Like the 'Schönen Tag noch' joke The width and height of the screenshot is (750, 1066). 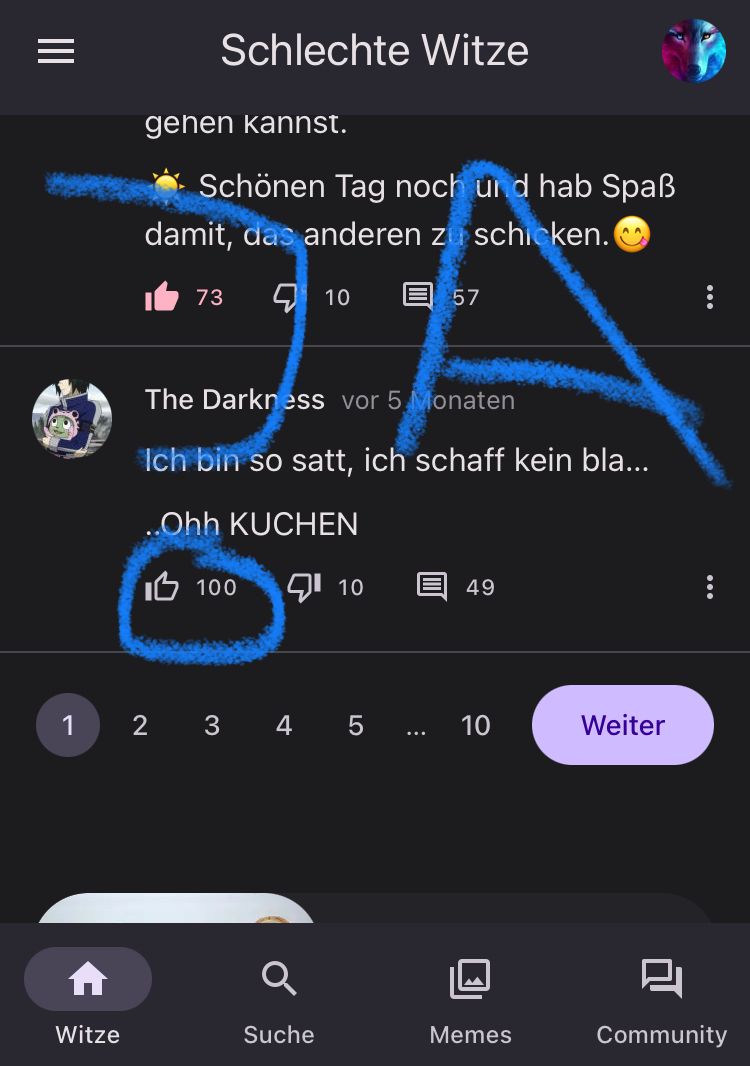click(x=162, y=297)
